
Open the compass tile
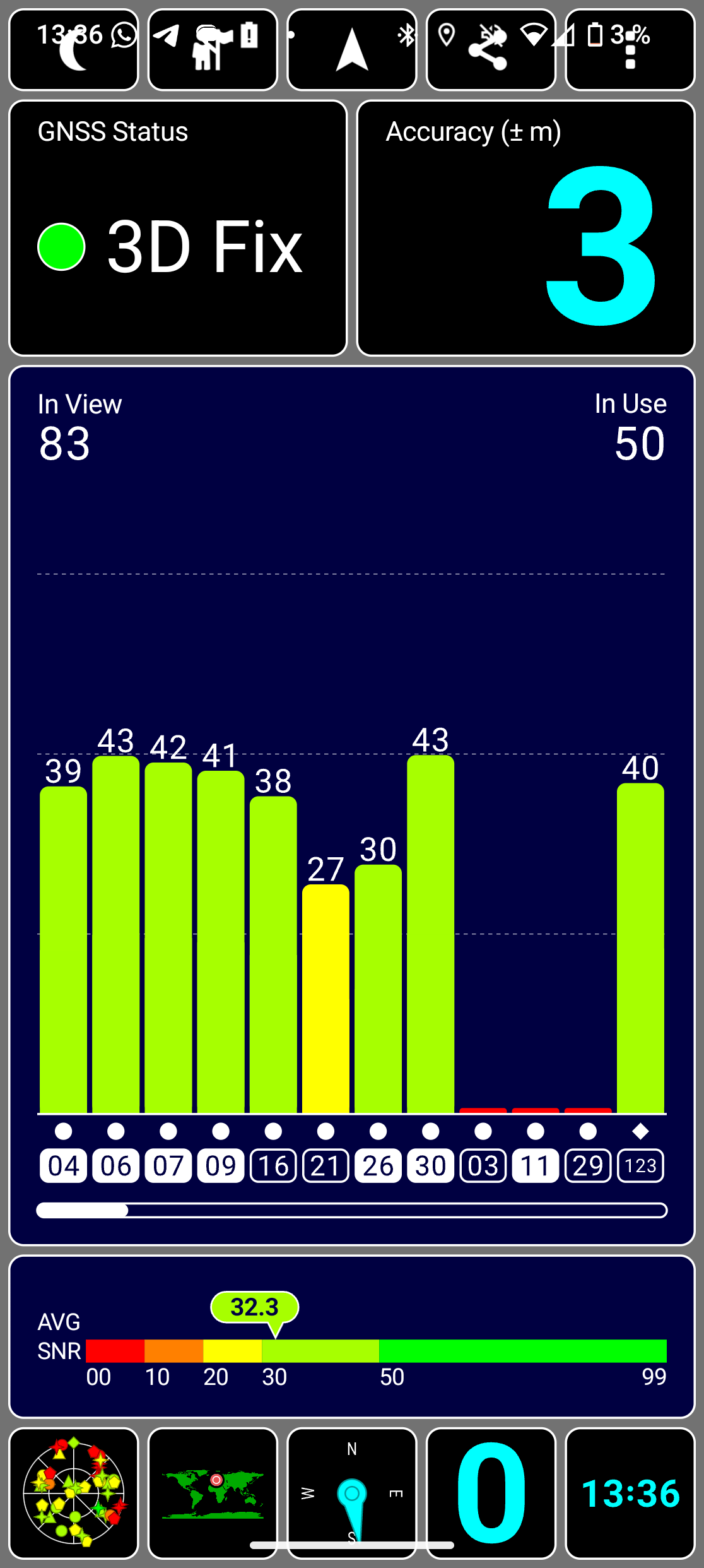pos(352,1494)
